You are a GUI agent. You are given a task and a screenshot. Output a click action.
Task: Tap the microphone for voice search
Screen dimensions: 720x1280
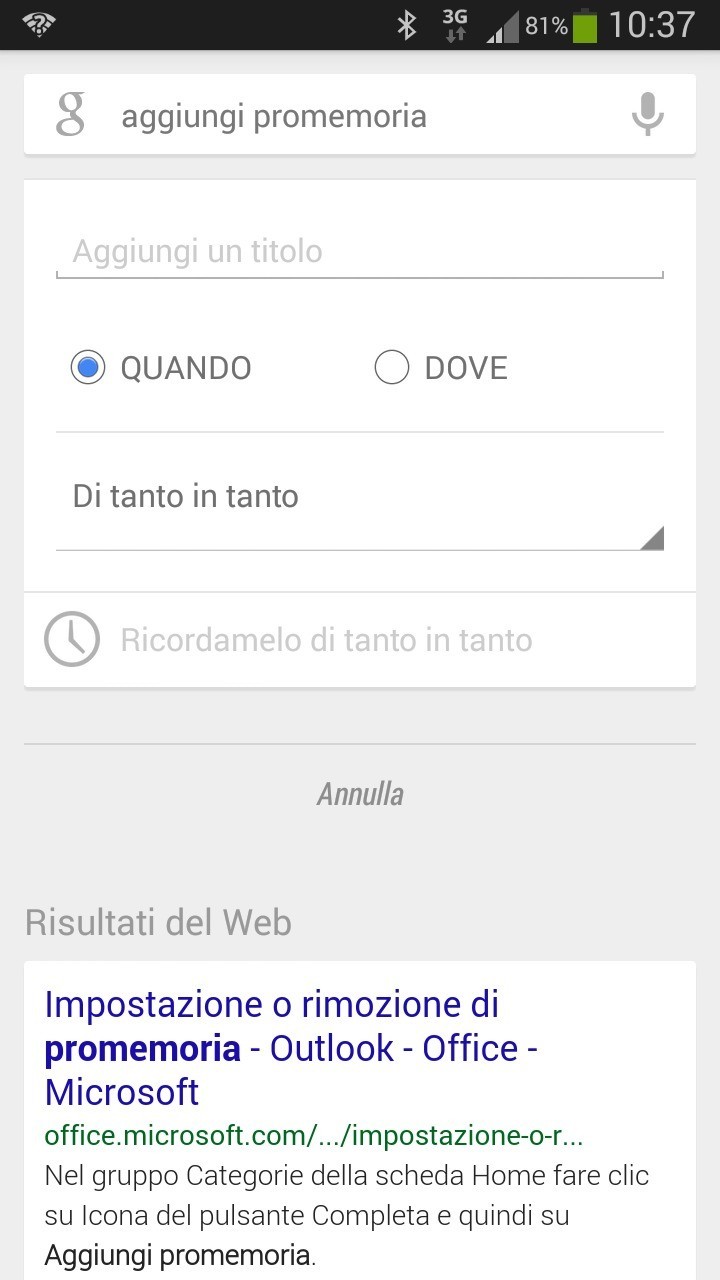pos(647,115)
